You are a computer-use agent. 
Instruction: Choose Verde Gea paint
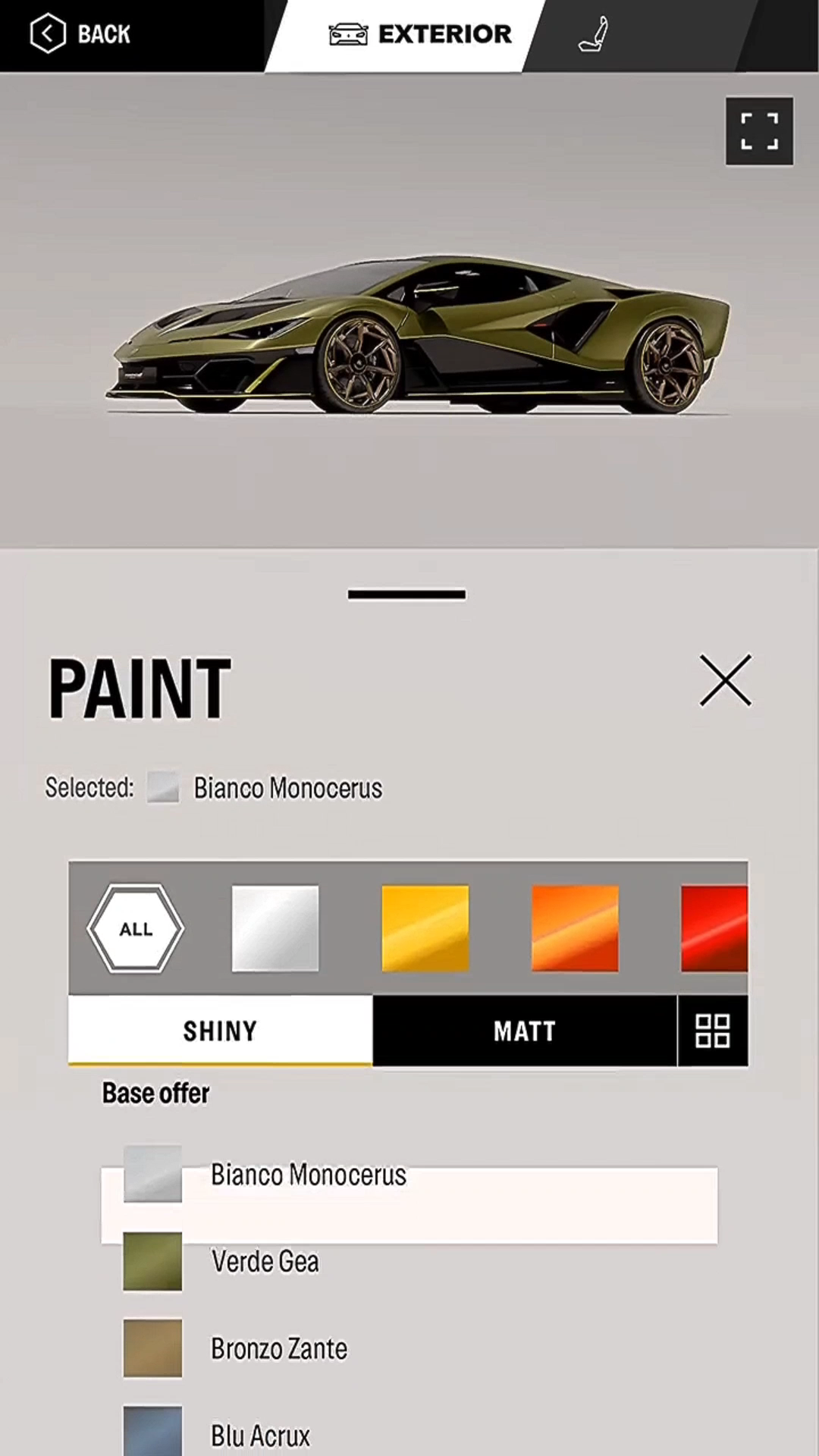pyautogui.click(x=265, y=1262)
